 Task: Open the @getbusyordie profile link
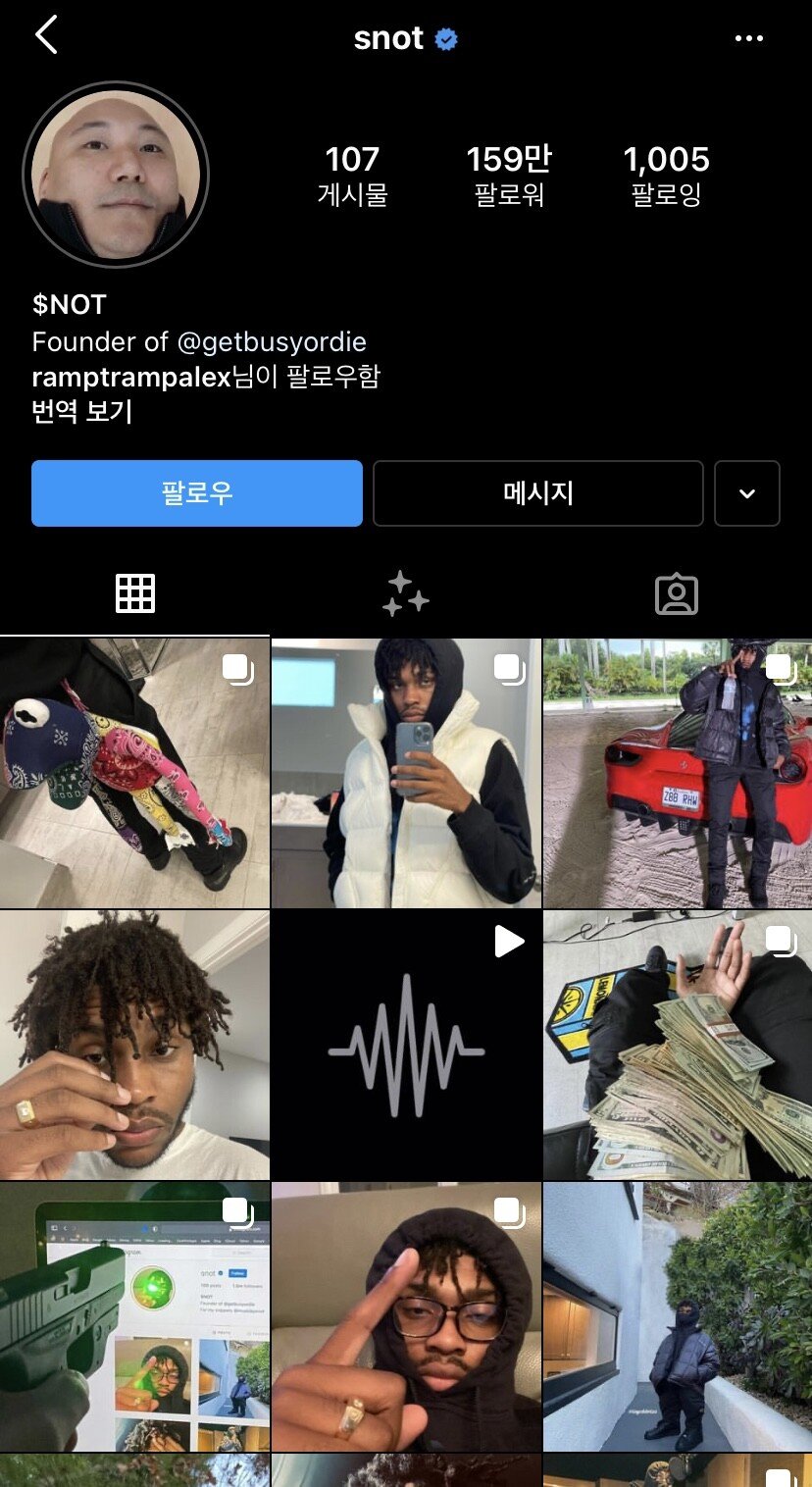(272, 342)
